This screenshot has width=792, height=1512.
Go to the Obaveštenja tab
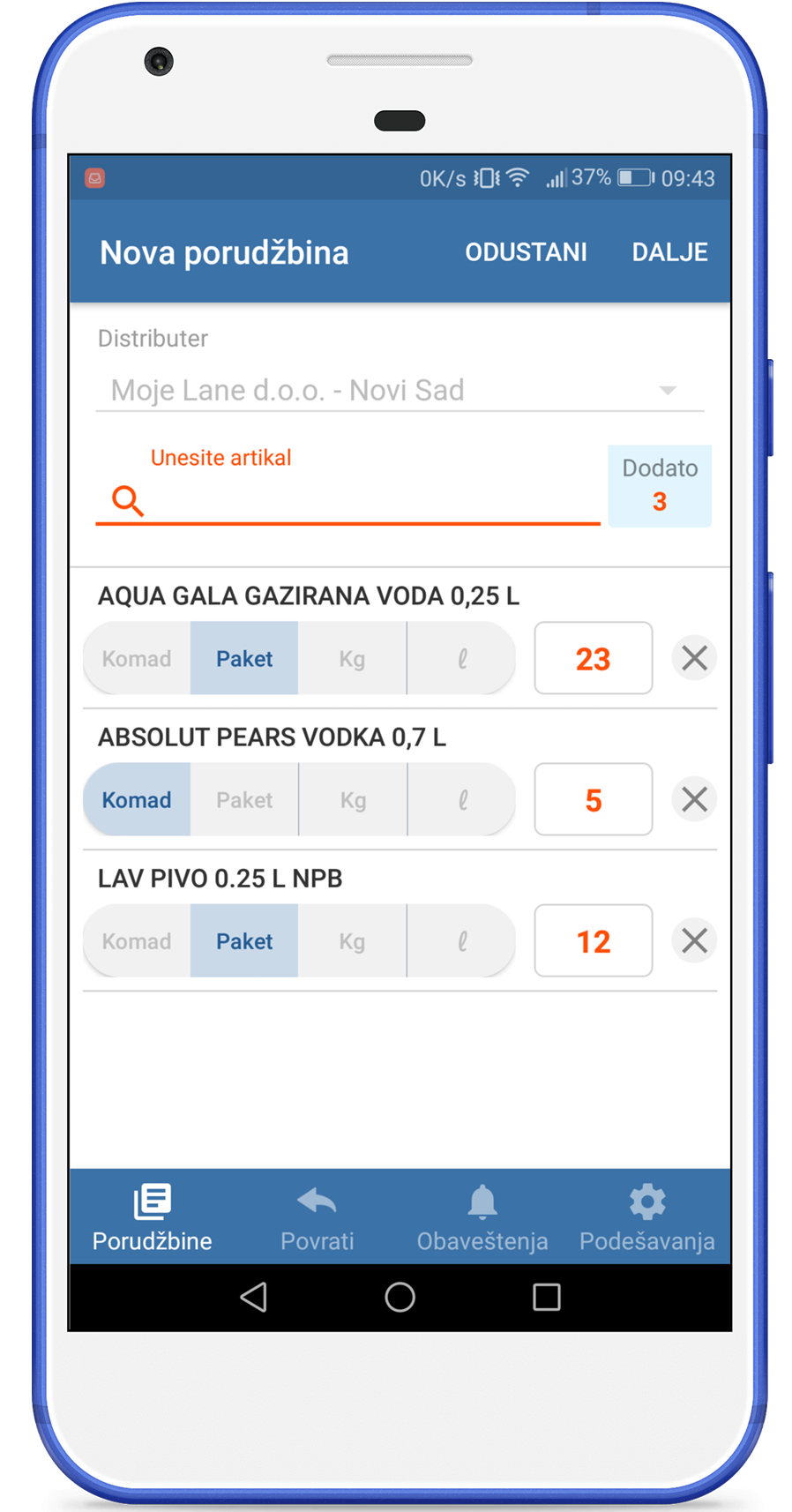[x=482, y=1217]
